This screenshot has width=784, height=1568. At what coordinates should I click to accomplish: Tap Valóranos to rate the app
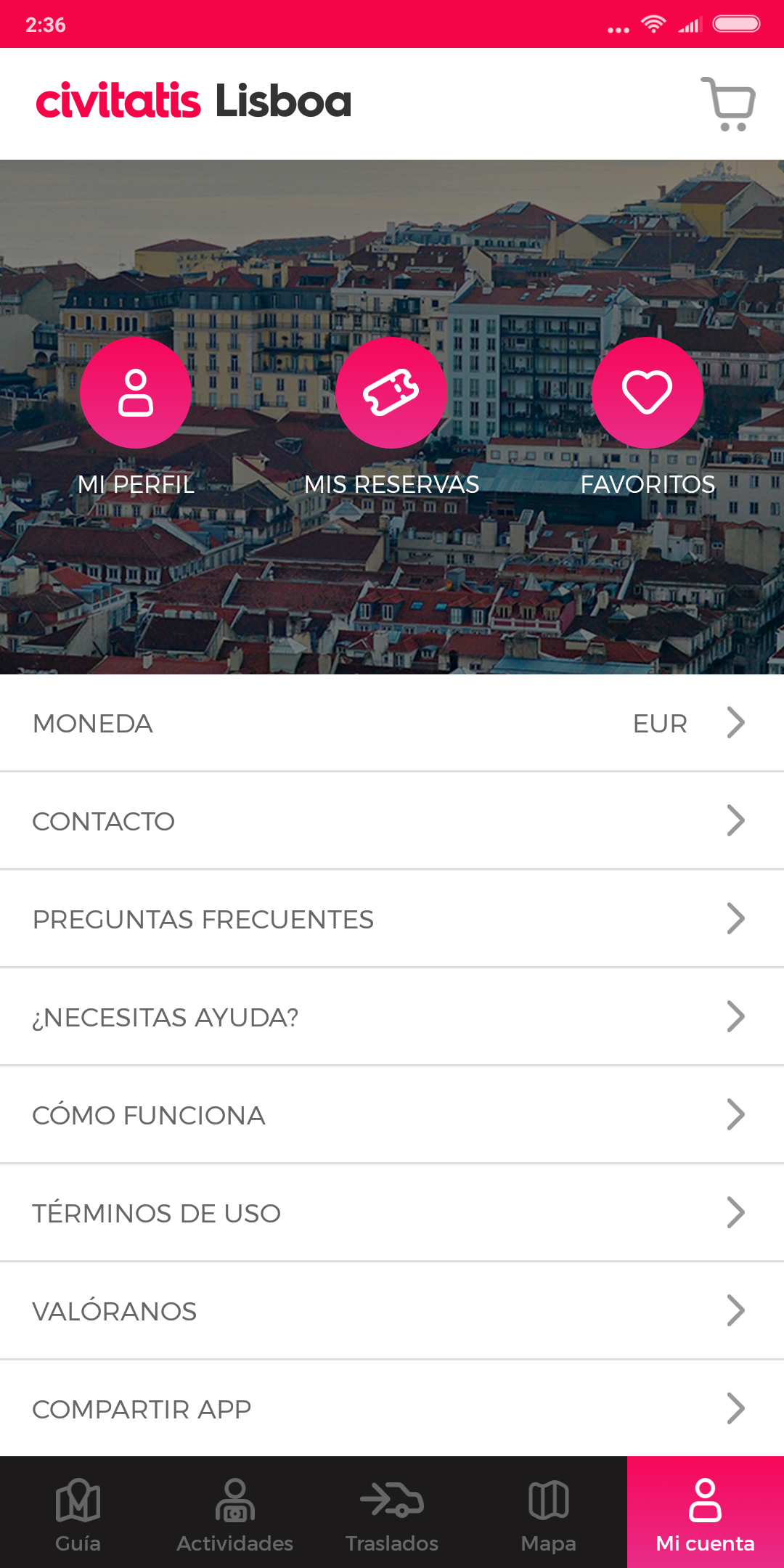click(x=392, y=1311)
